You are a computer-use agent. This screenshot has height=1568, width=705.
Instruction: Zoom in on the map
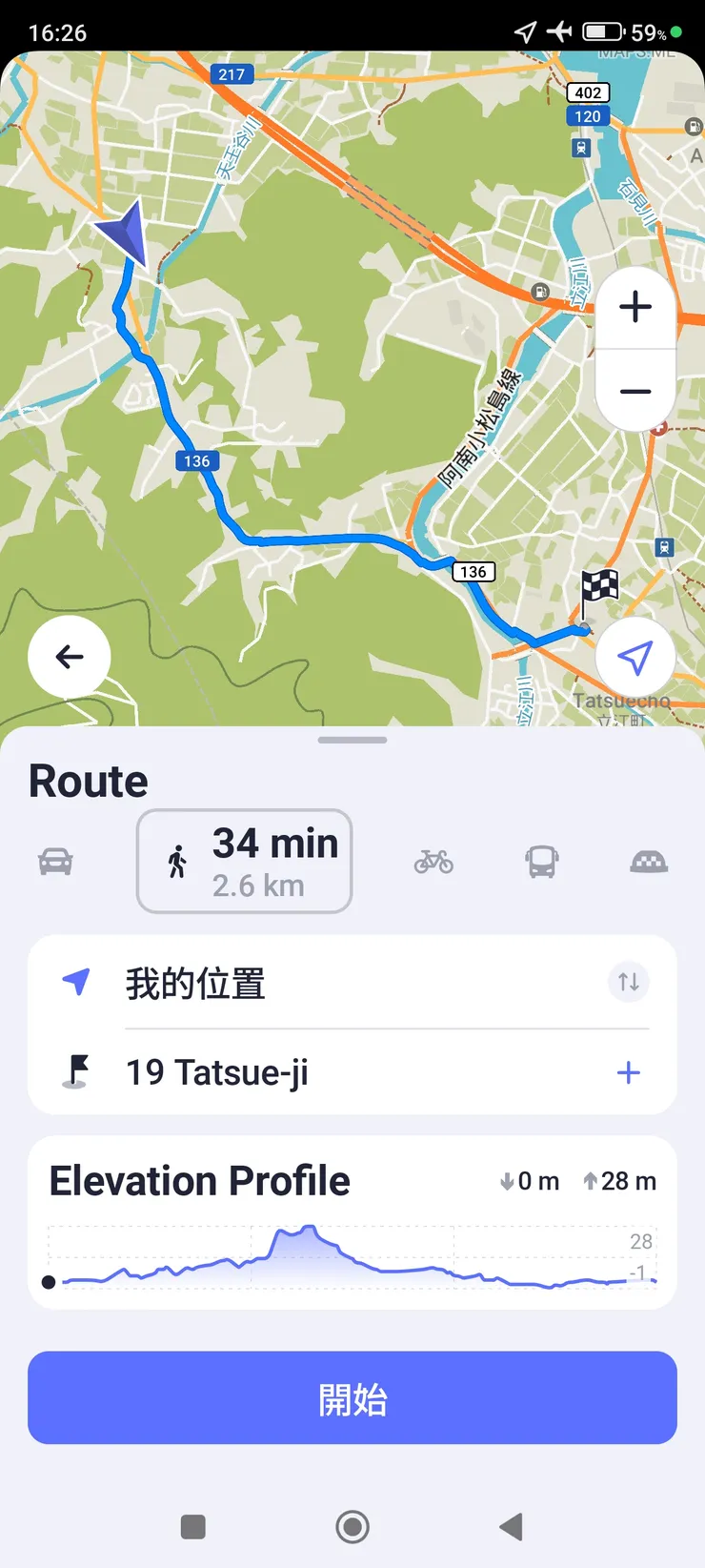[634, 307]
